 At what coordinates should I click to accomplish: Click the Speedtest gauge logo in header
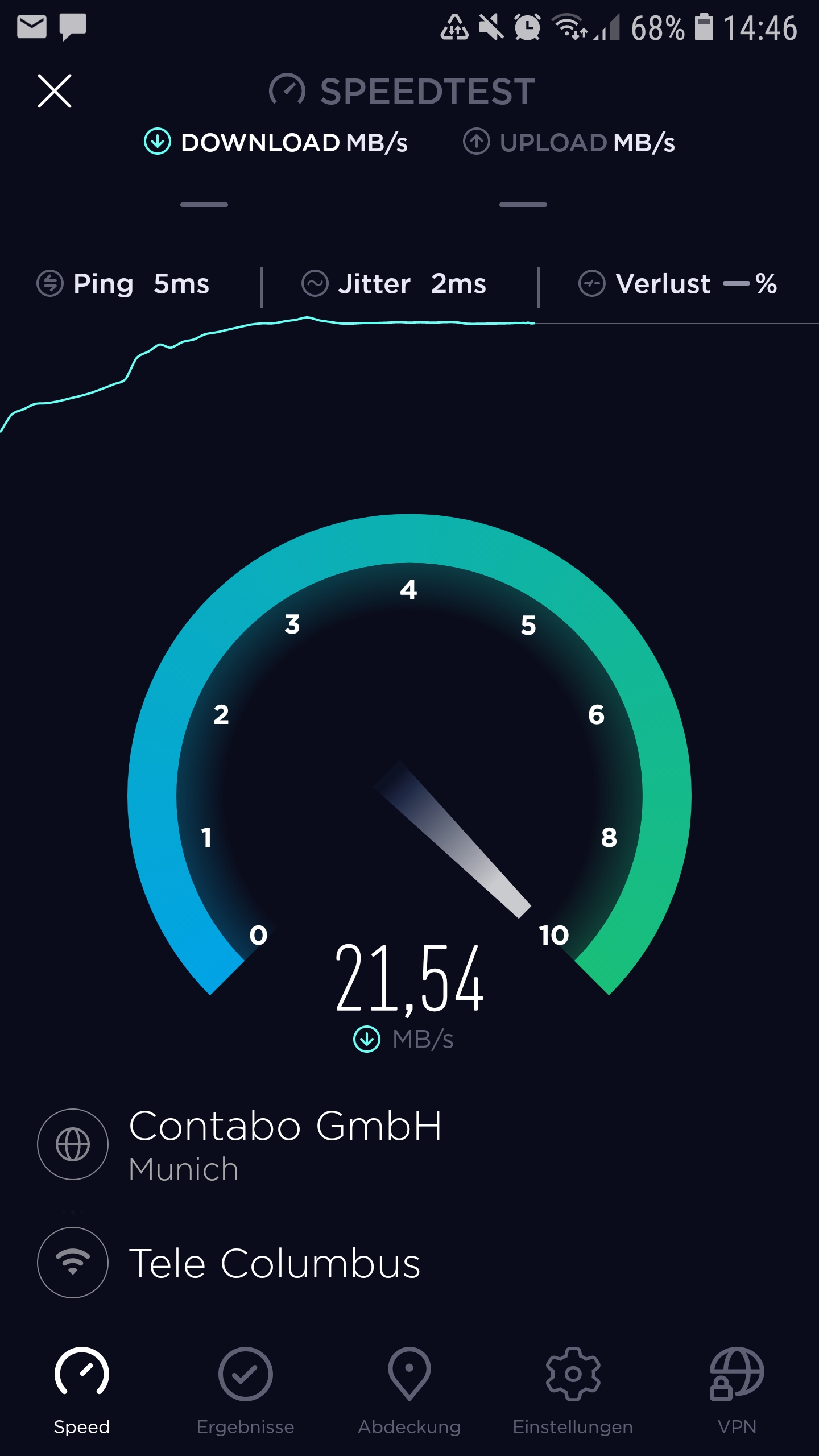[x=287, y=90]
